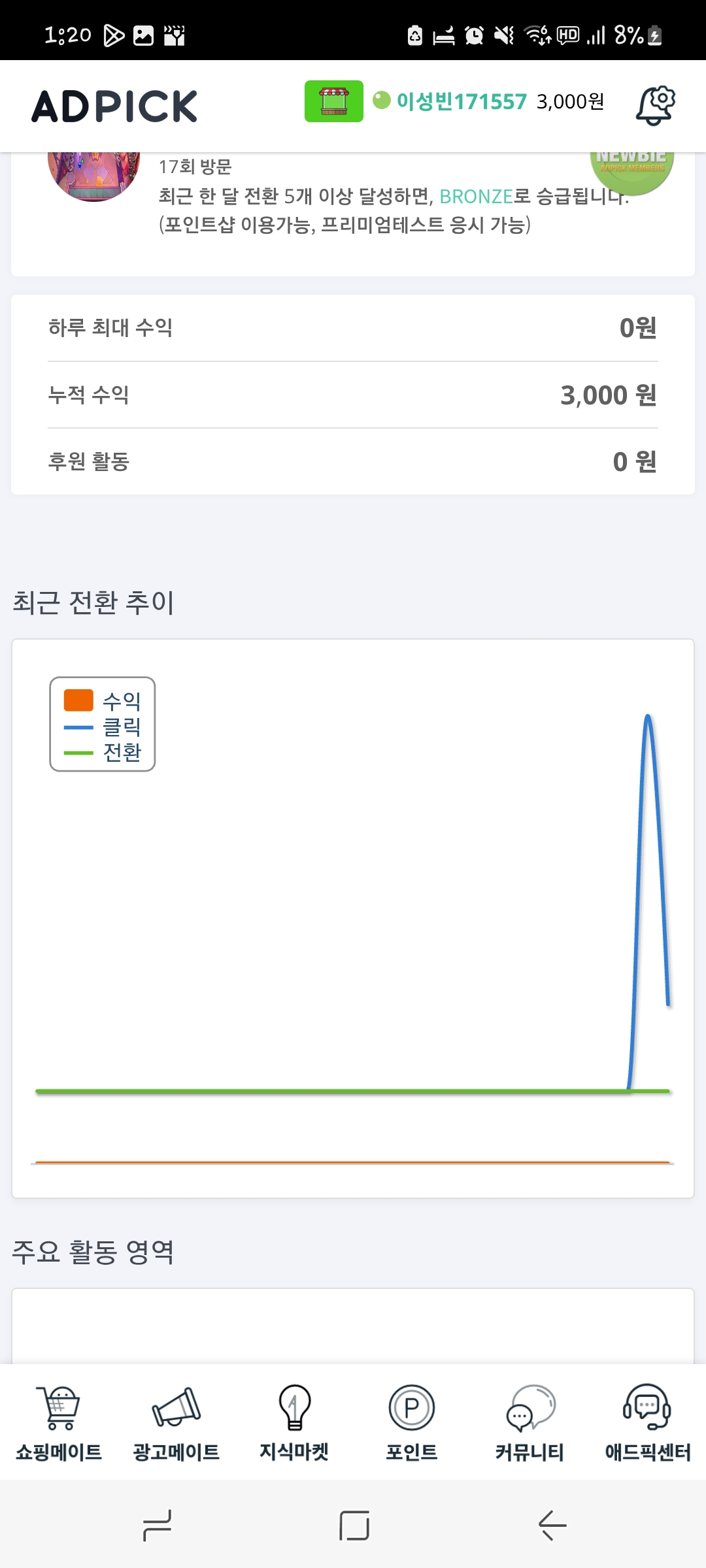Open the 애드픽센터 tab

point(647,1423)
